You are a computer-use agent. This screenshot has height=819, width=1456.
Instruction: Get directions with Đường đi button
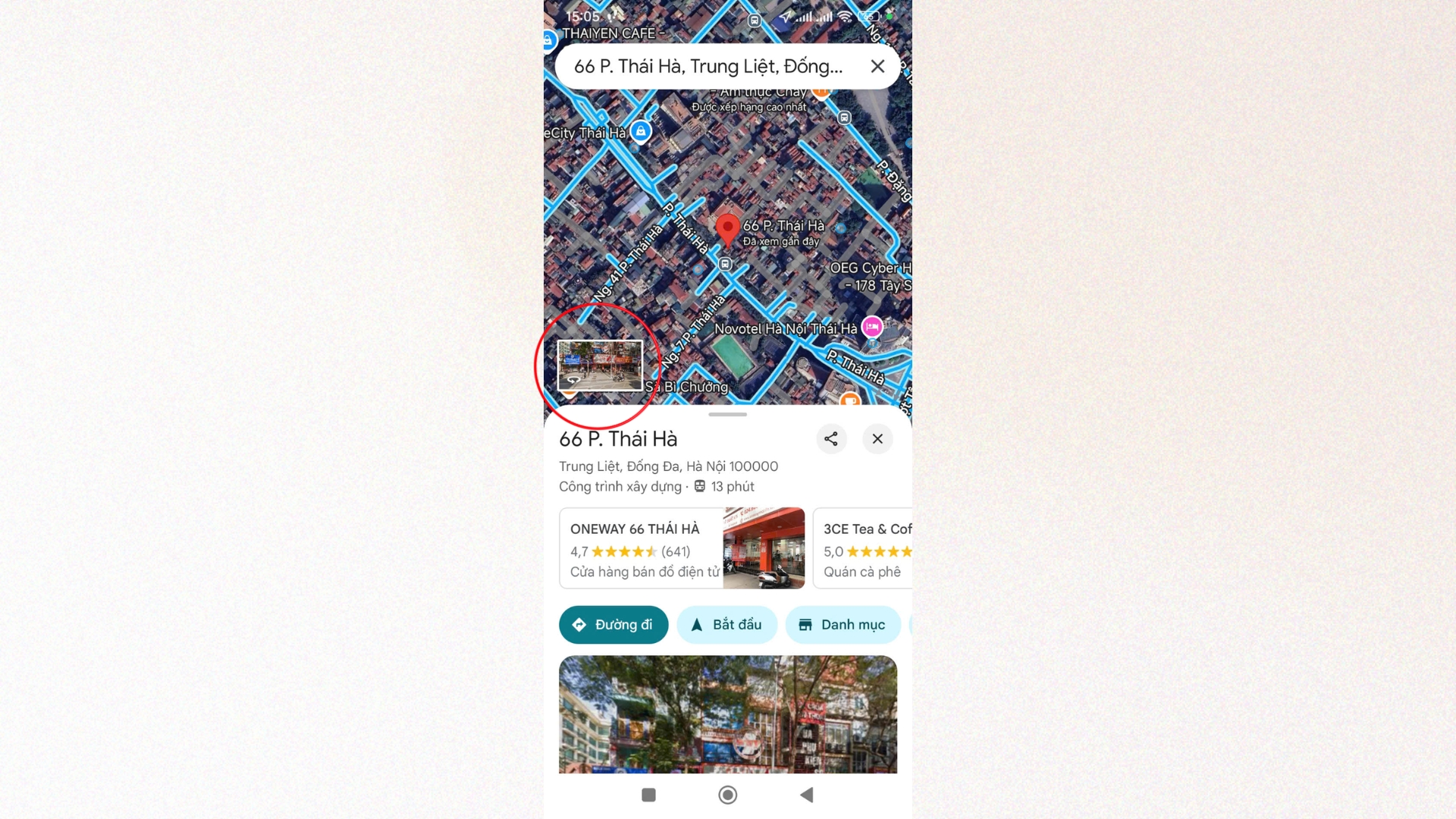coord(613,625)
